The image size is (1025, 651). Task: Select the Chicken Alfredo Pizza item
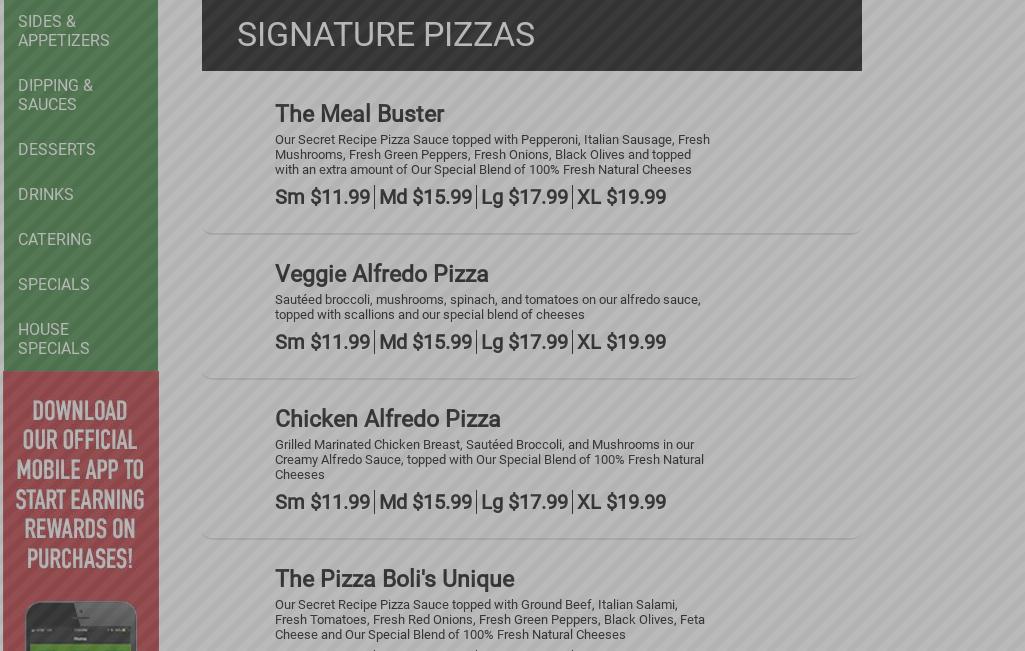(x=387, y=419)
